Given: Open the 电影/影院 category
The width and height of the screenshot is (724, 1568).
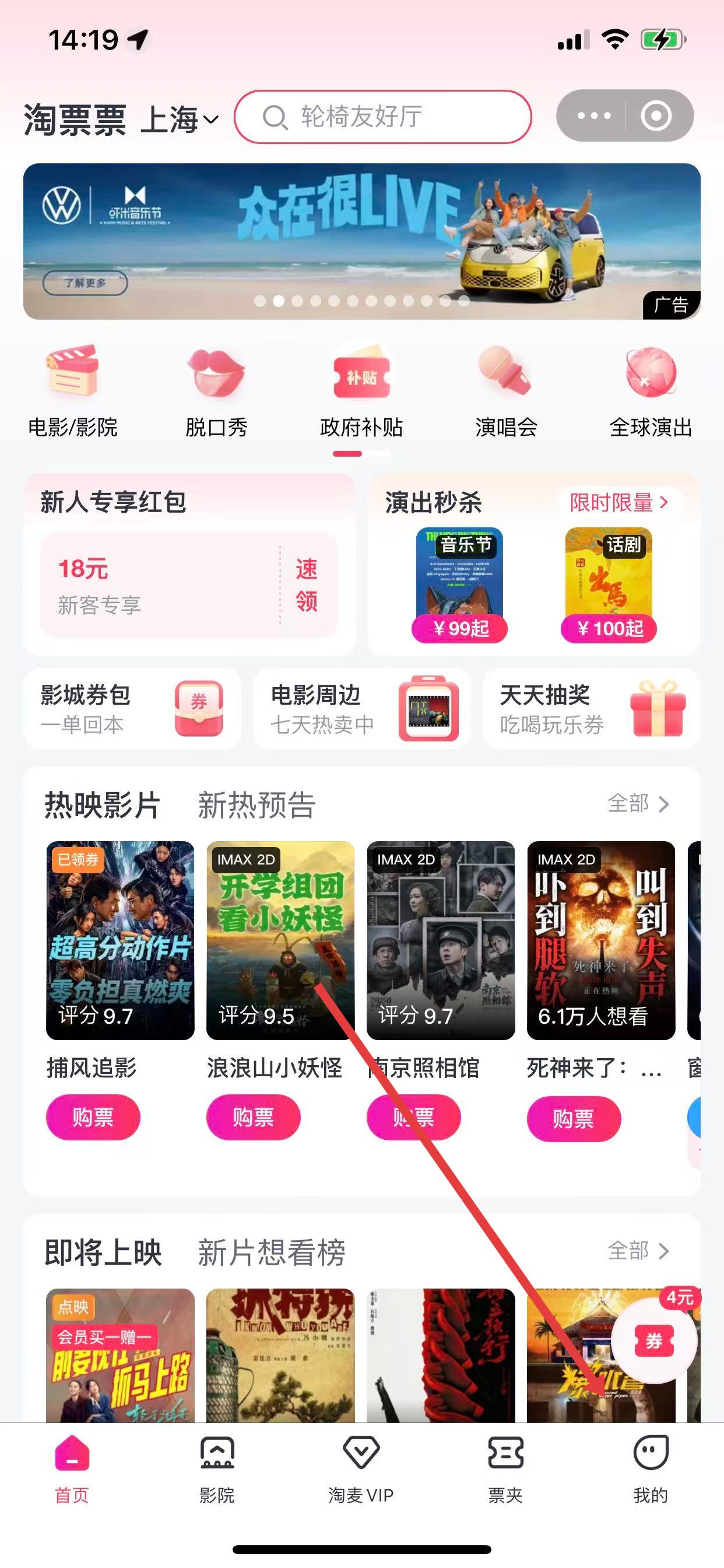Looking at the screenshot, I should (x=72, y=390).
